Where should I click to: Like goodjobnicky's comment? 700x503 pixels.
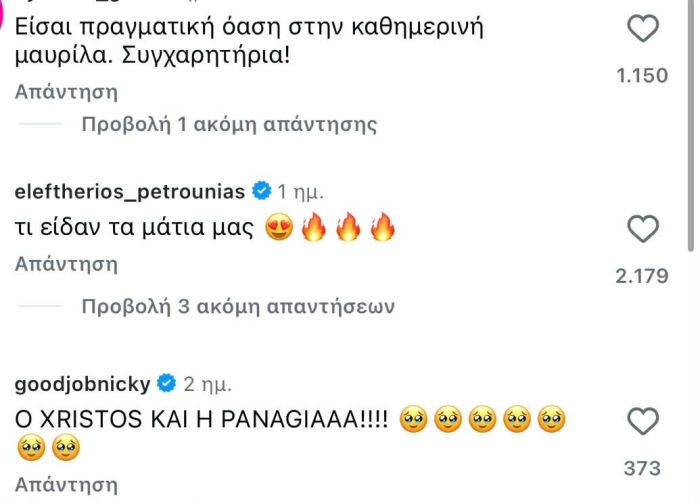[641, 421]
